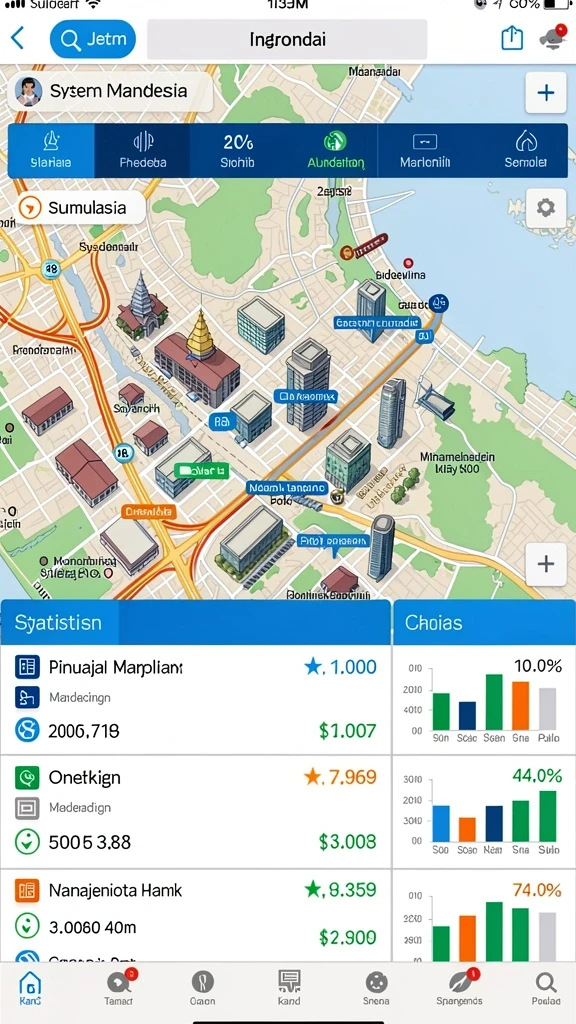Switch to the Fhedeba tab

(142, 151)
